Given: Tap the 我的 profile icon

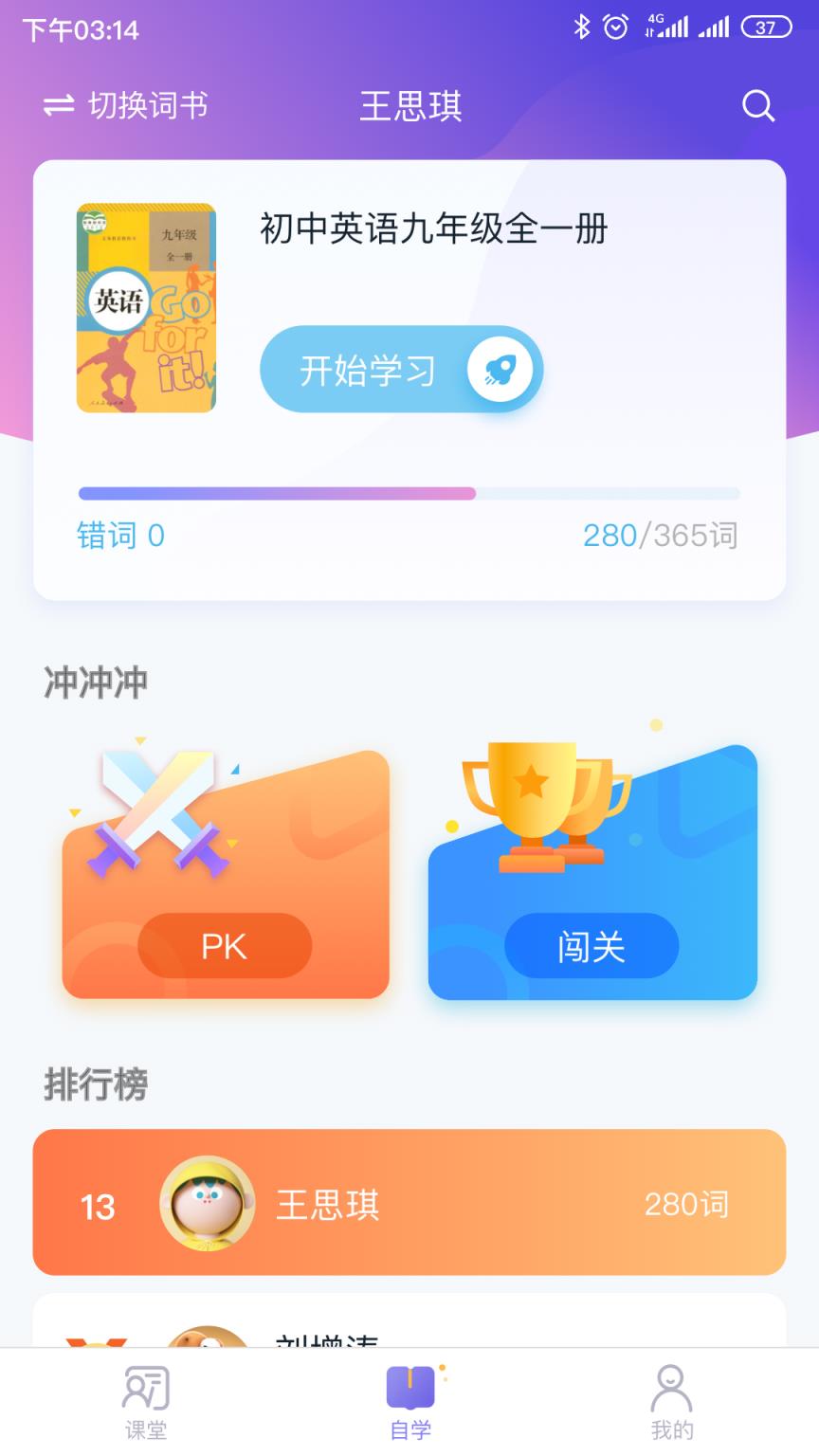Looking at the screenshot, I should (671, 1387).
